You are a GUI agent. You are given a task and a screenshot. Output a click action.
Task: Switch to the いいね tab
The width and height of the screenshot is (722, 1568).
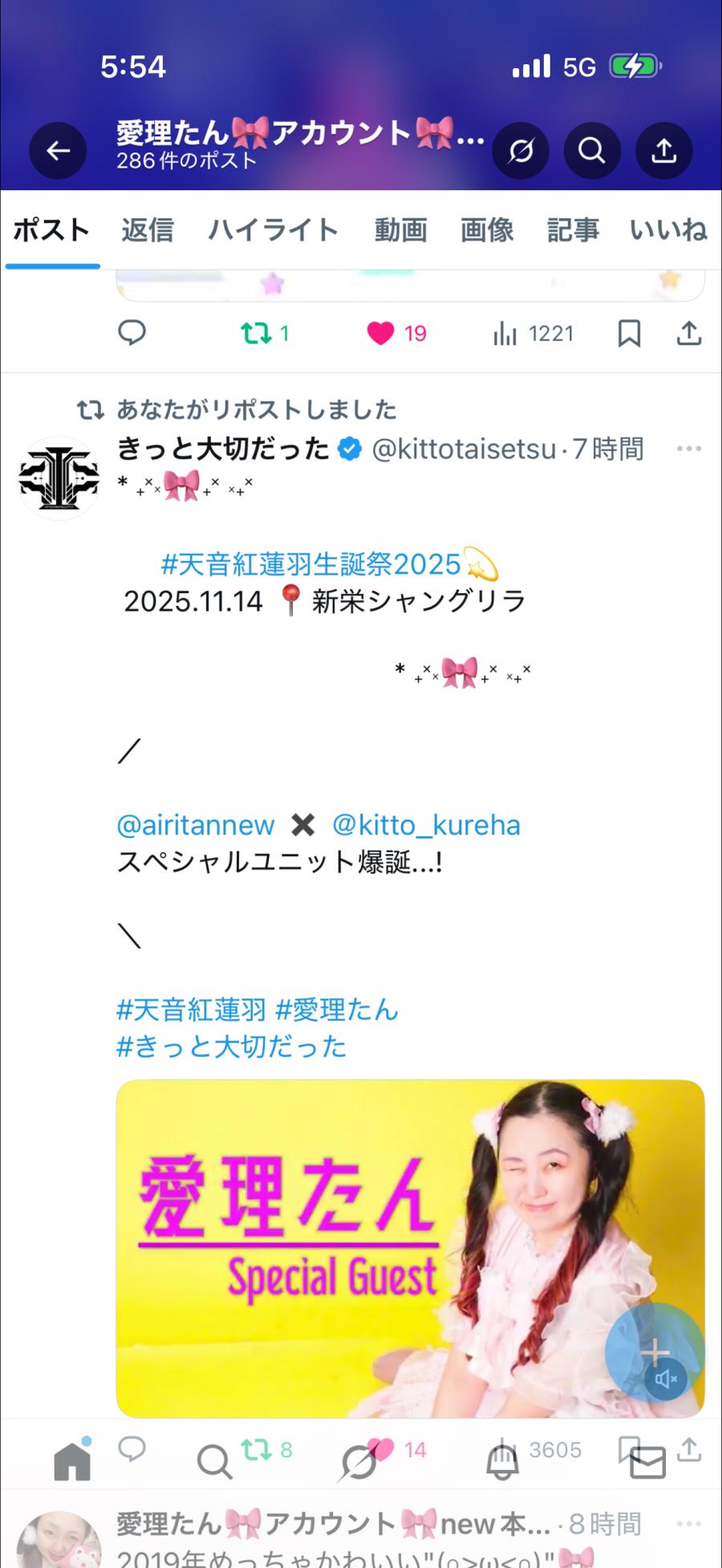point(667,230)
